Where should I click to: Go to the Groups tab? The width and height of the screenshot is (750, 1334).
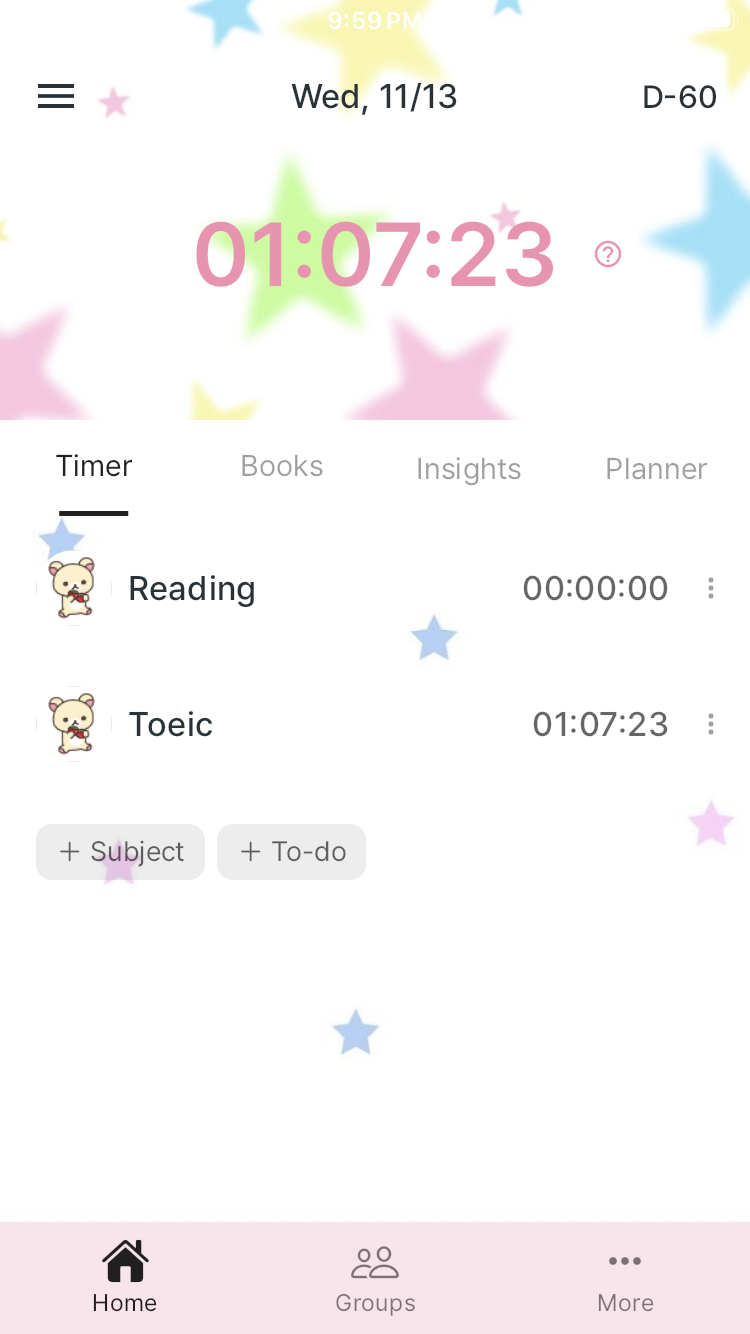click(375, 1278)
